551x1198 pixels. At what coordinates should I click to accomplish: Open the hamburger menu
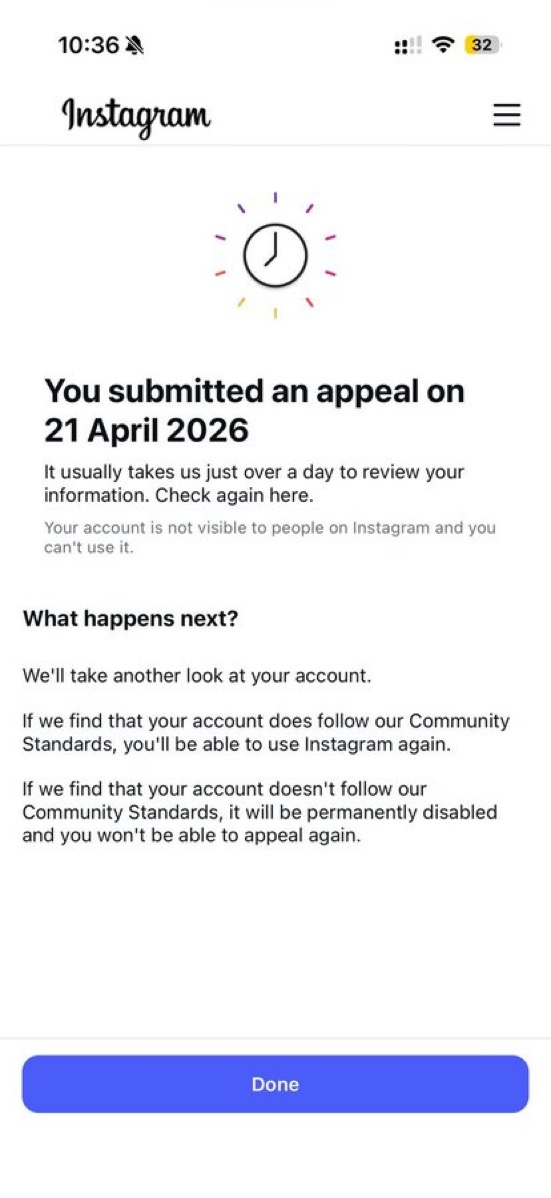coord(506,115)
